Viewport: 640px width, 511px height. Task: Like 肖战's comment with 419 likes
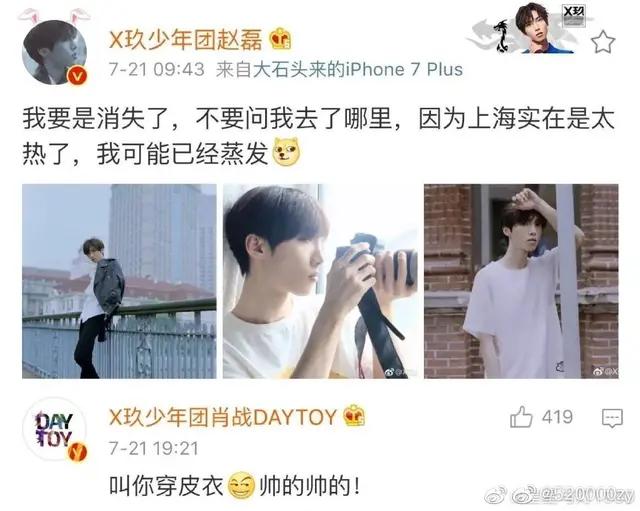522,417
